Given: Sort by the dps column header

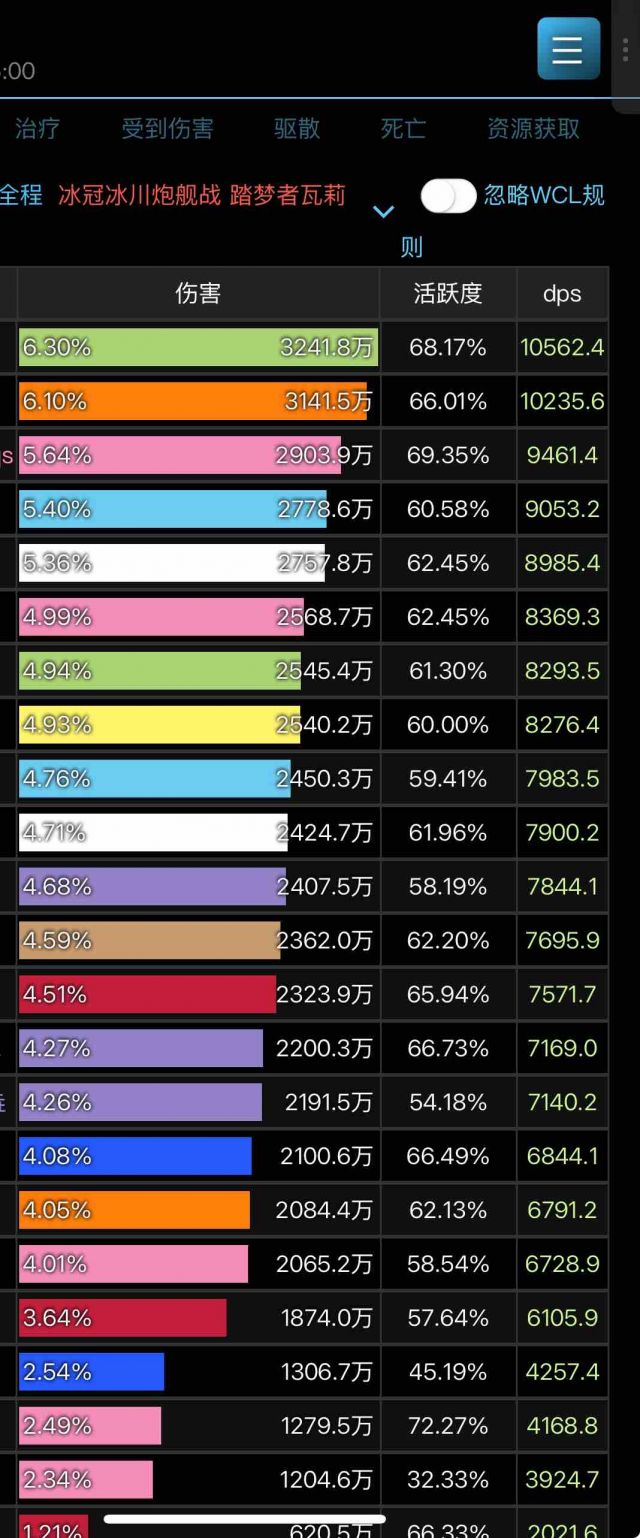Looking at the screenshot, I should (x=562, y=293).
